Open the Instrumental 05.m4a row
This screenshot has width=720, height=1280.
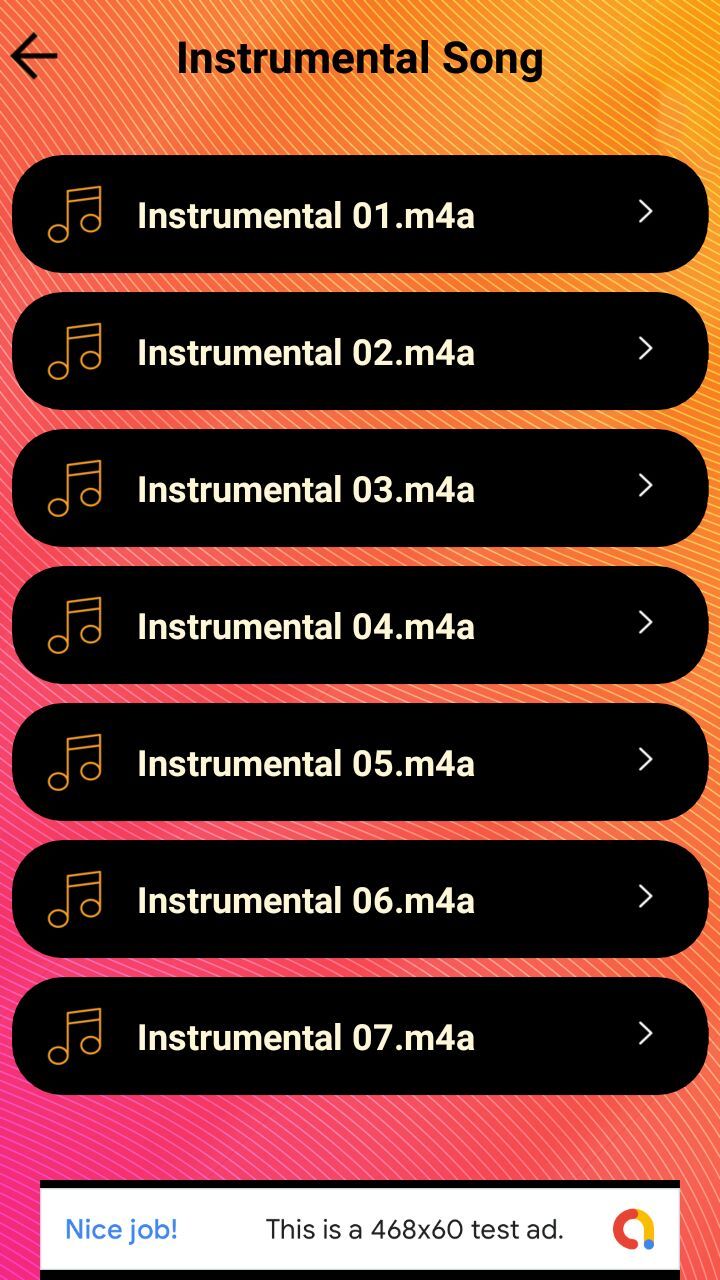pos(360,762)
